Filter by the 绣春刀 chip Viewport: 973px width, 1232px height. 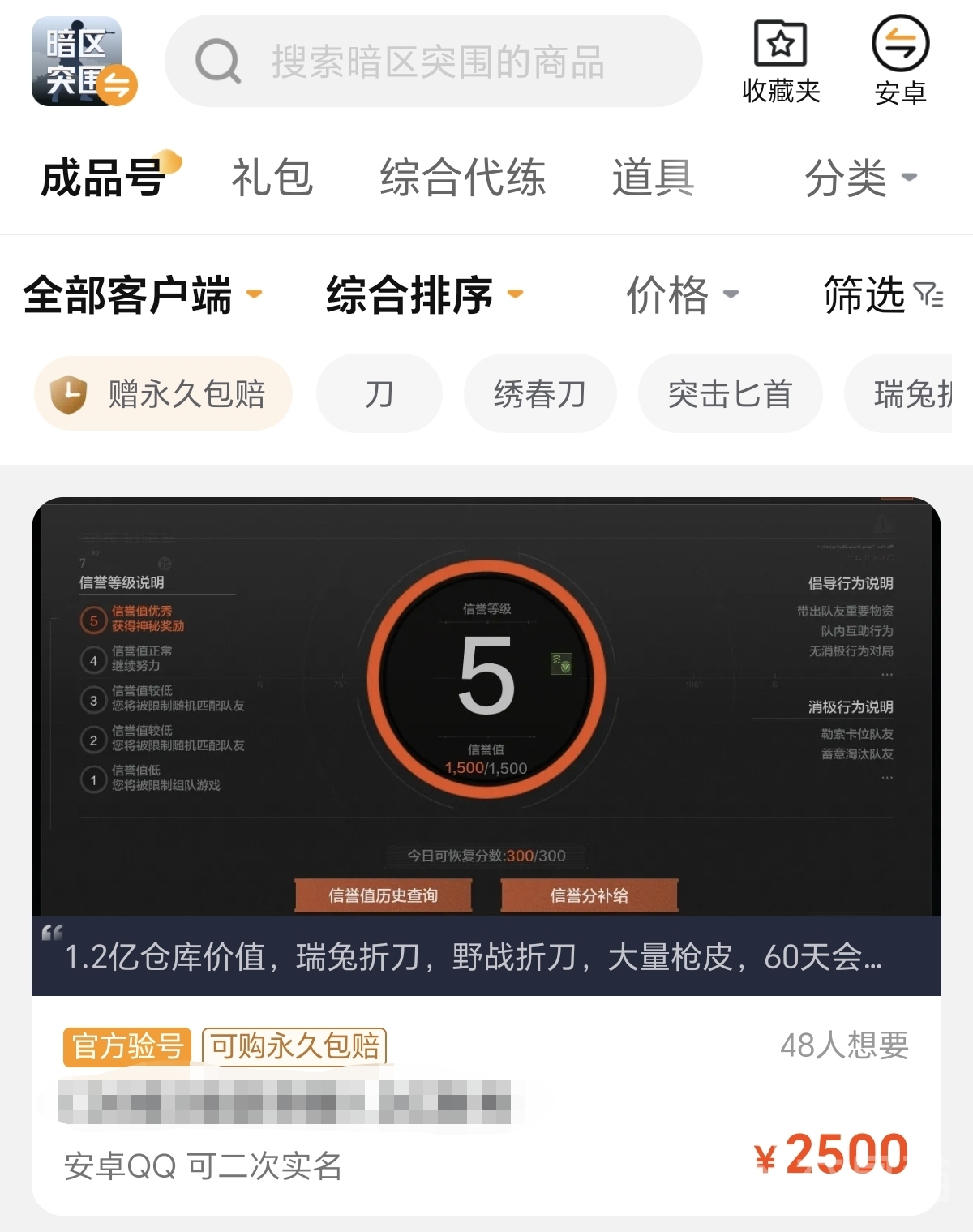point(539,394)
